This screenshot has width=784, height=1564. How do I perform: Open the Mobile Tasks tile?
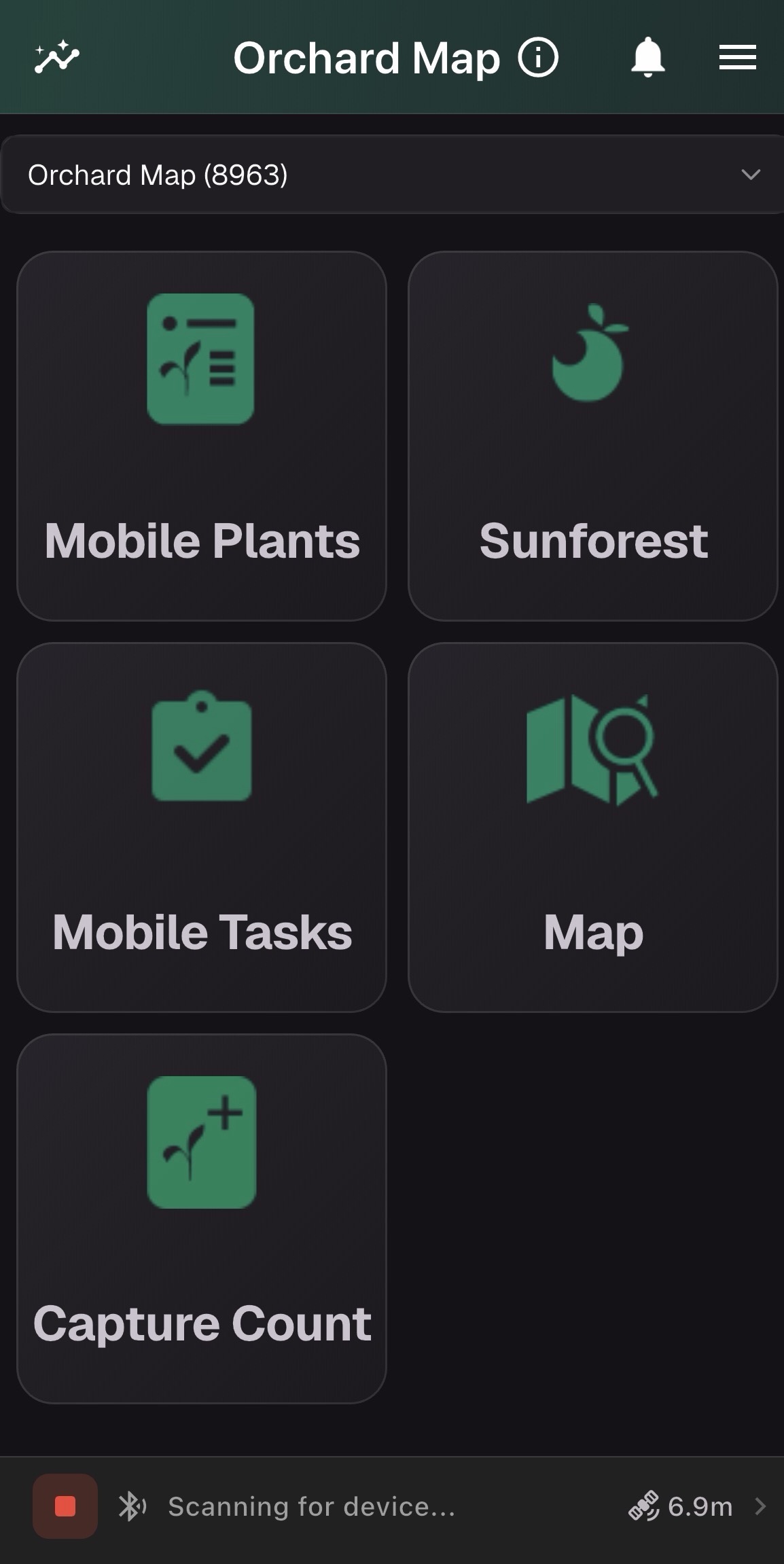tap(202, 828)
